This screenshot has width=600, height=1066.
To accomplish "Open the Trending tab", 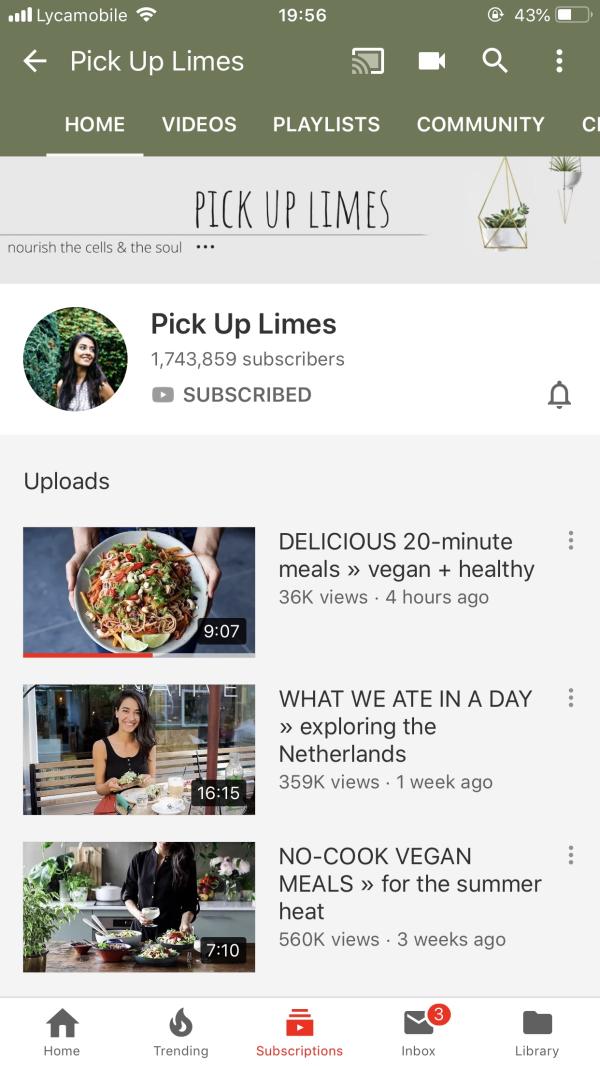I will [x=181, y=1032].
